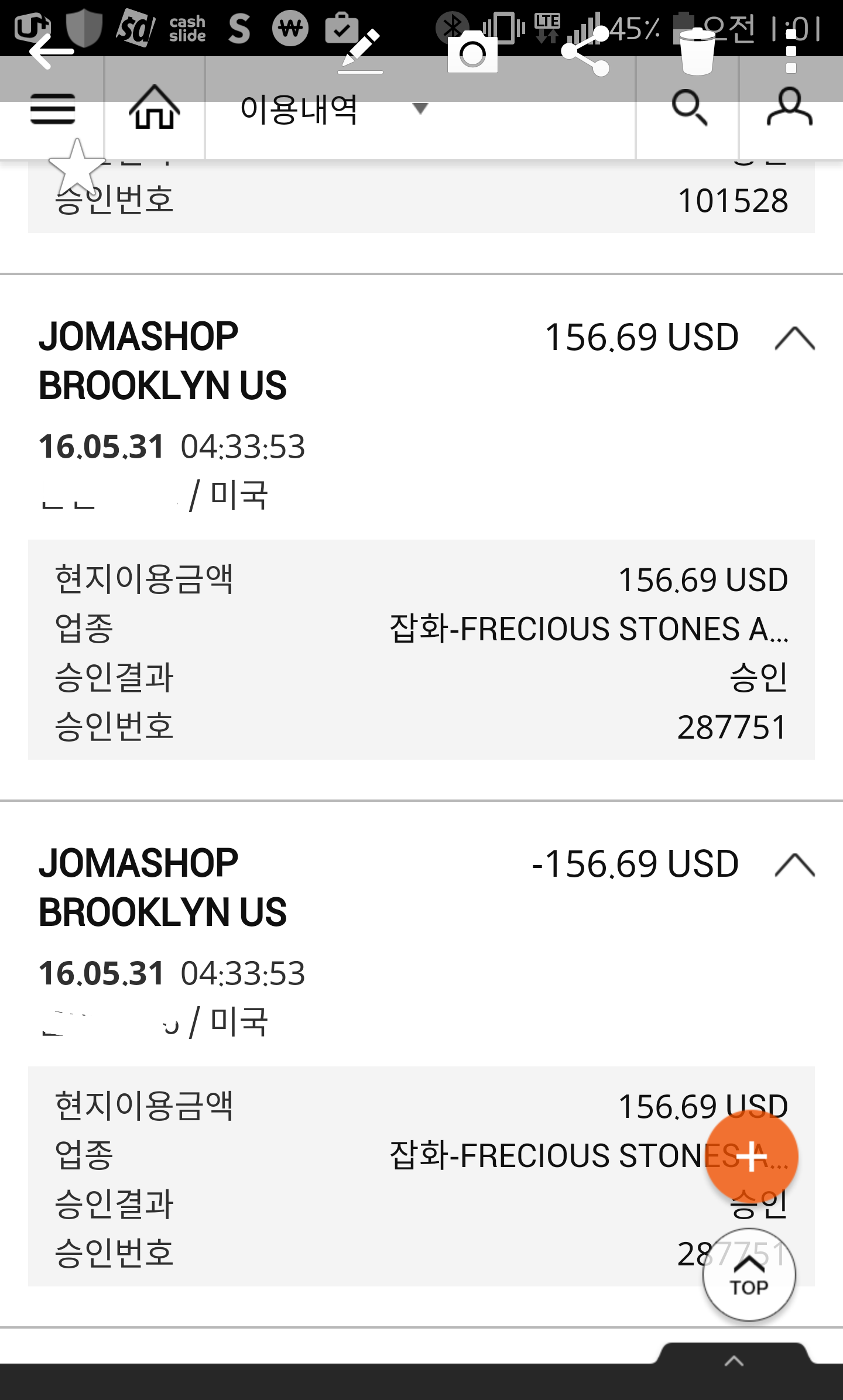The image size is (843, 1400).
Task: Tap the camera icon in the toolbar
Action: click(x=472, y=53)
